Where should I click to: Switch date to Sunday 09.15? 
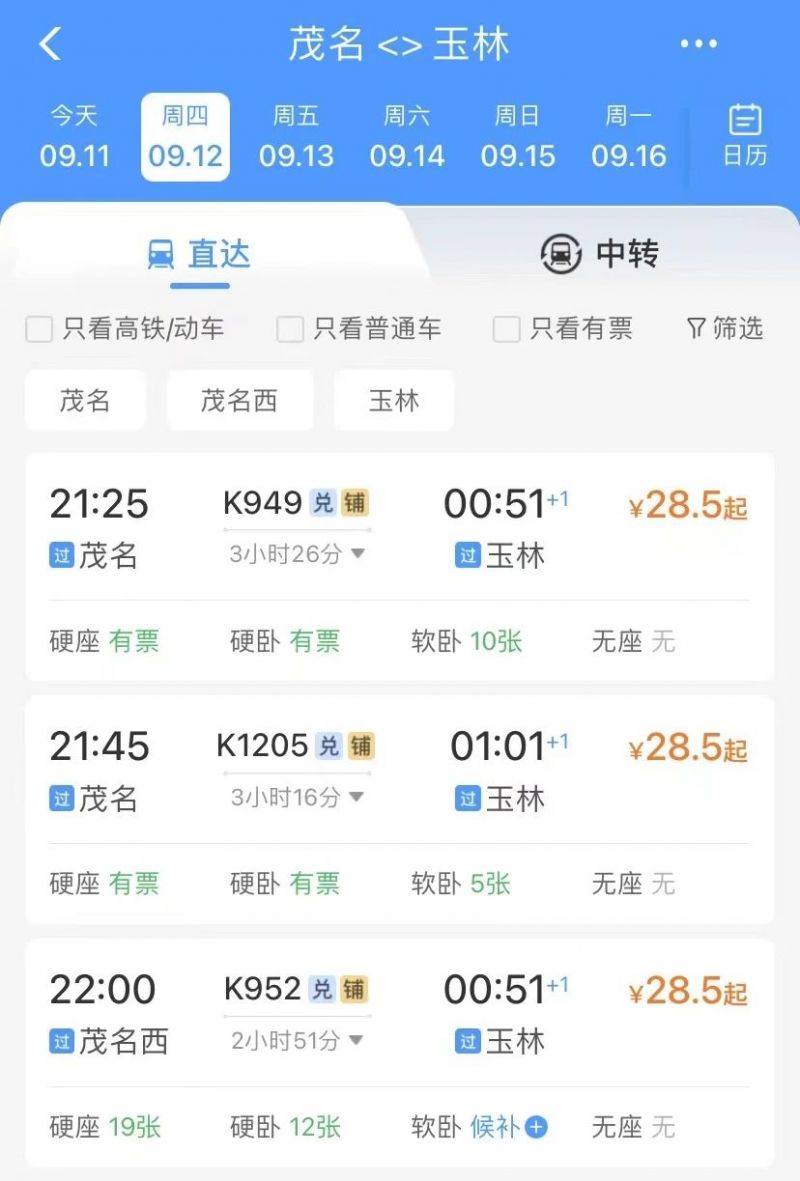(x=517, y=137)
